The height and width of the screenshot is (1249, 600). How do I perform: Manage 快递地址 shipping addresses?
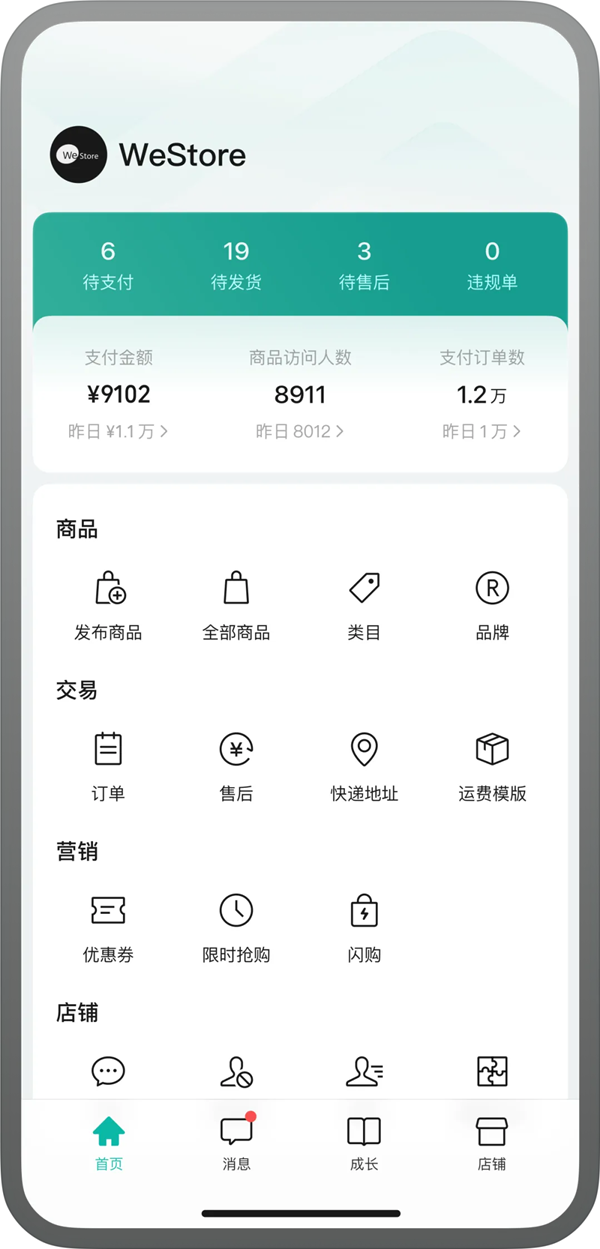tap(364, 766)
